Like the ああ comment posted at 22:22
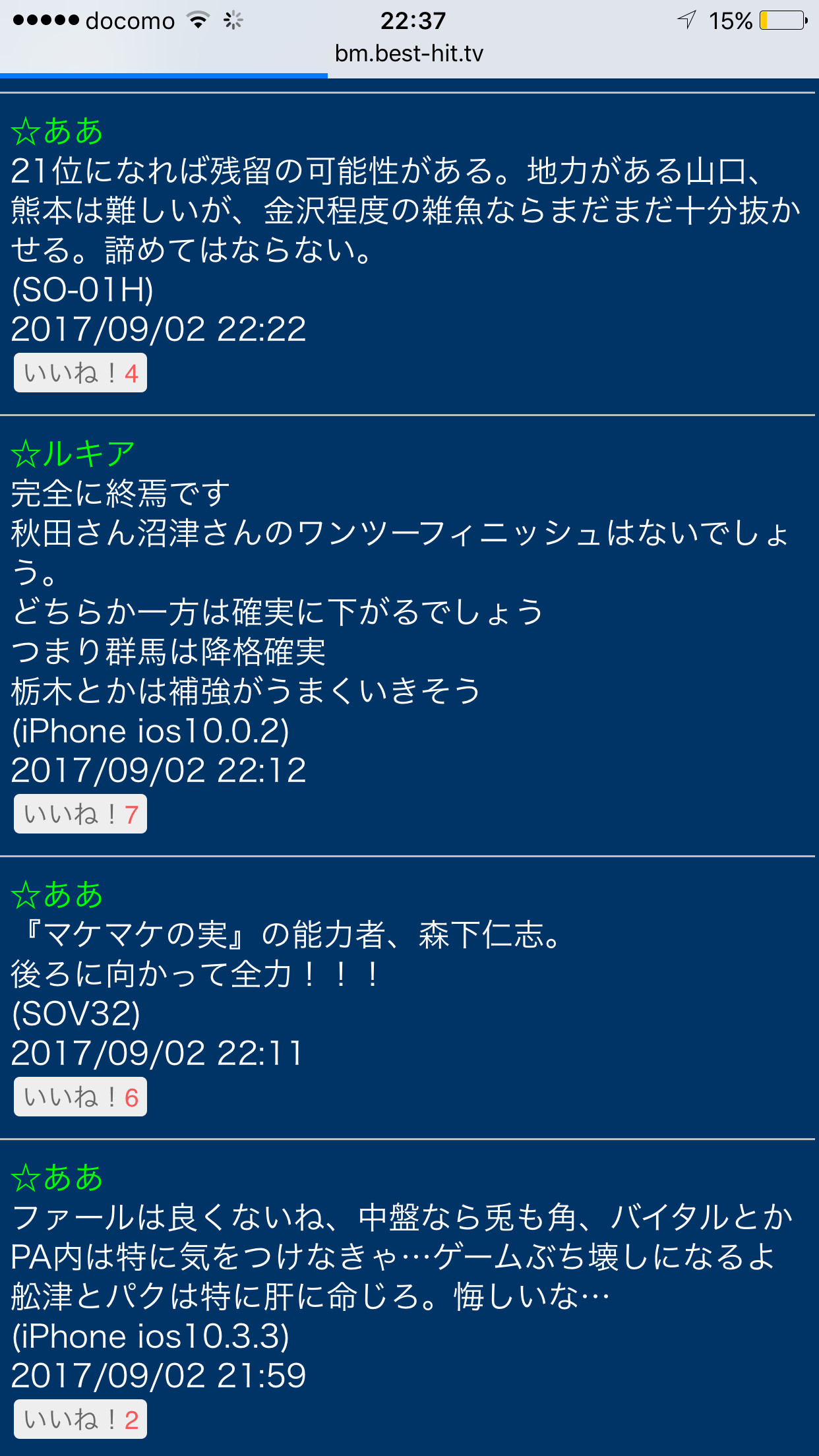 [x=80, y=373]
